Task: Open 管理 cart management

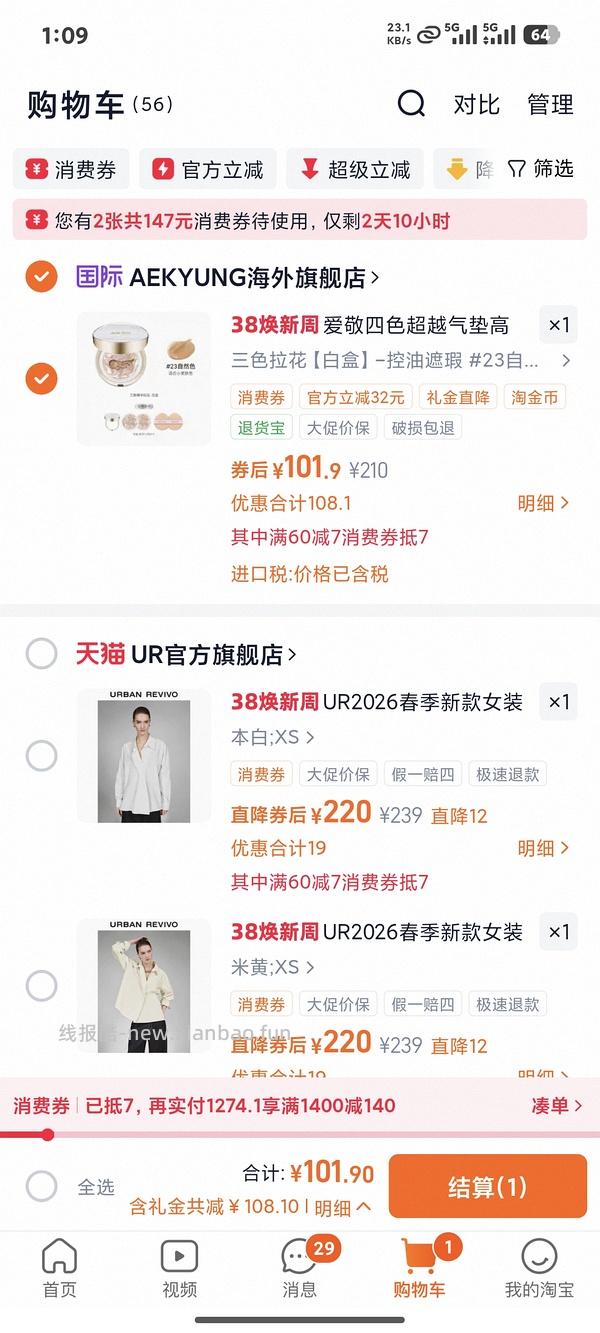Action: [x=550, y=104]
